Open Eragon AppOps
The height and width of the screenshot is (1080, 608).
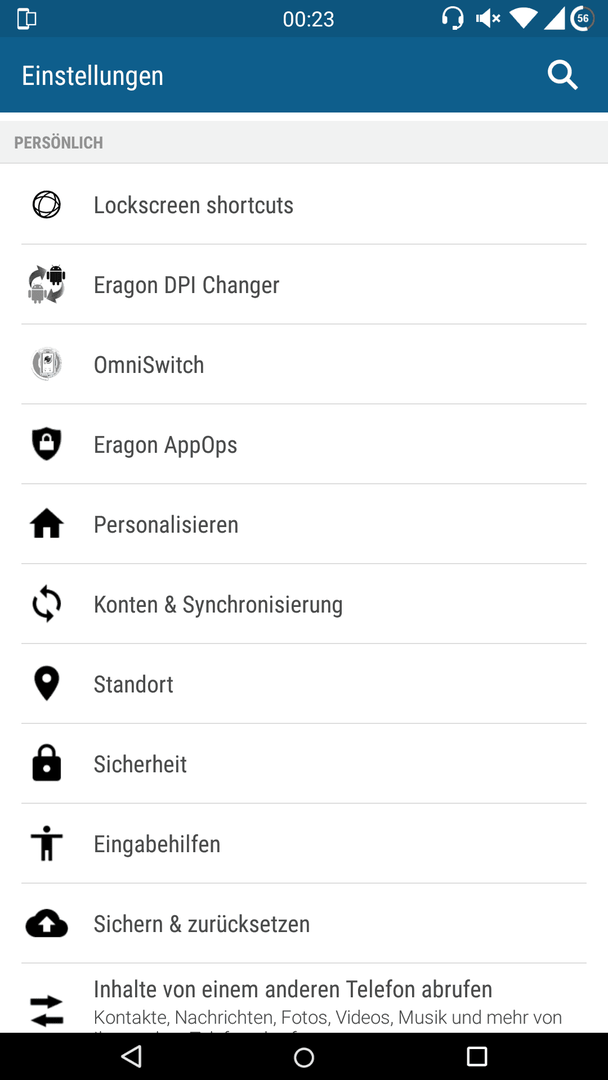pyautogui.click(x=304, y=444)
